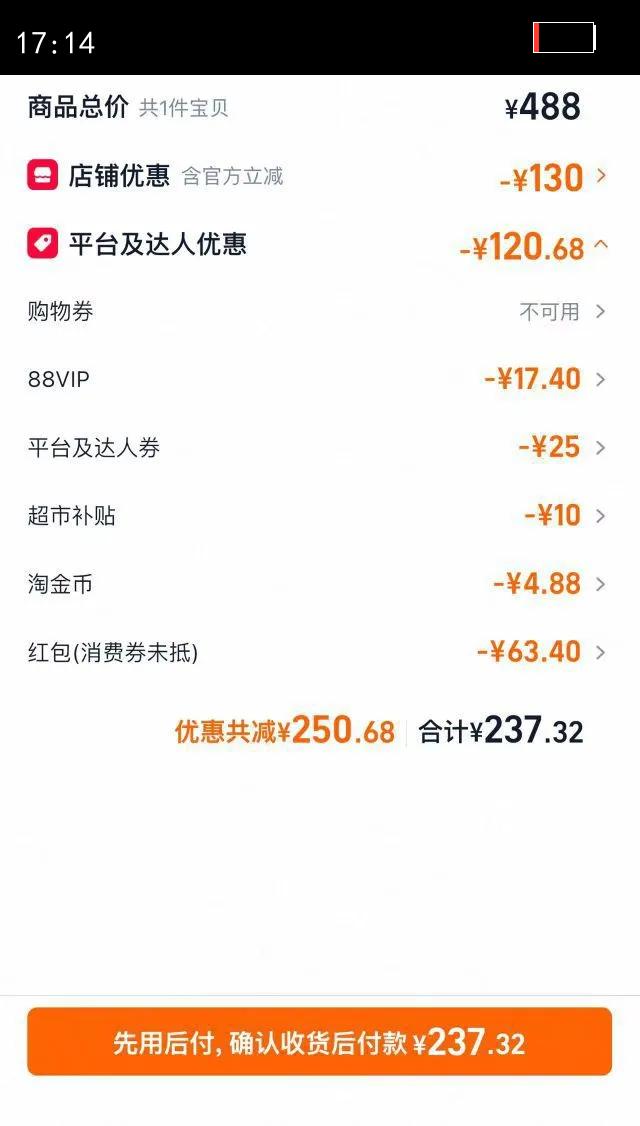View the 淘金币 deduction details
Viewport: 640px width, 1126px height.
pos(600,584)
